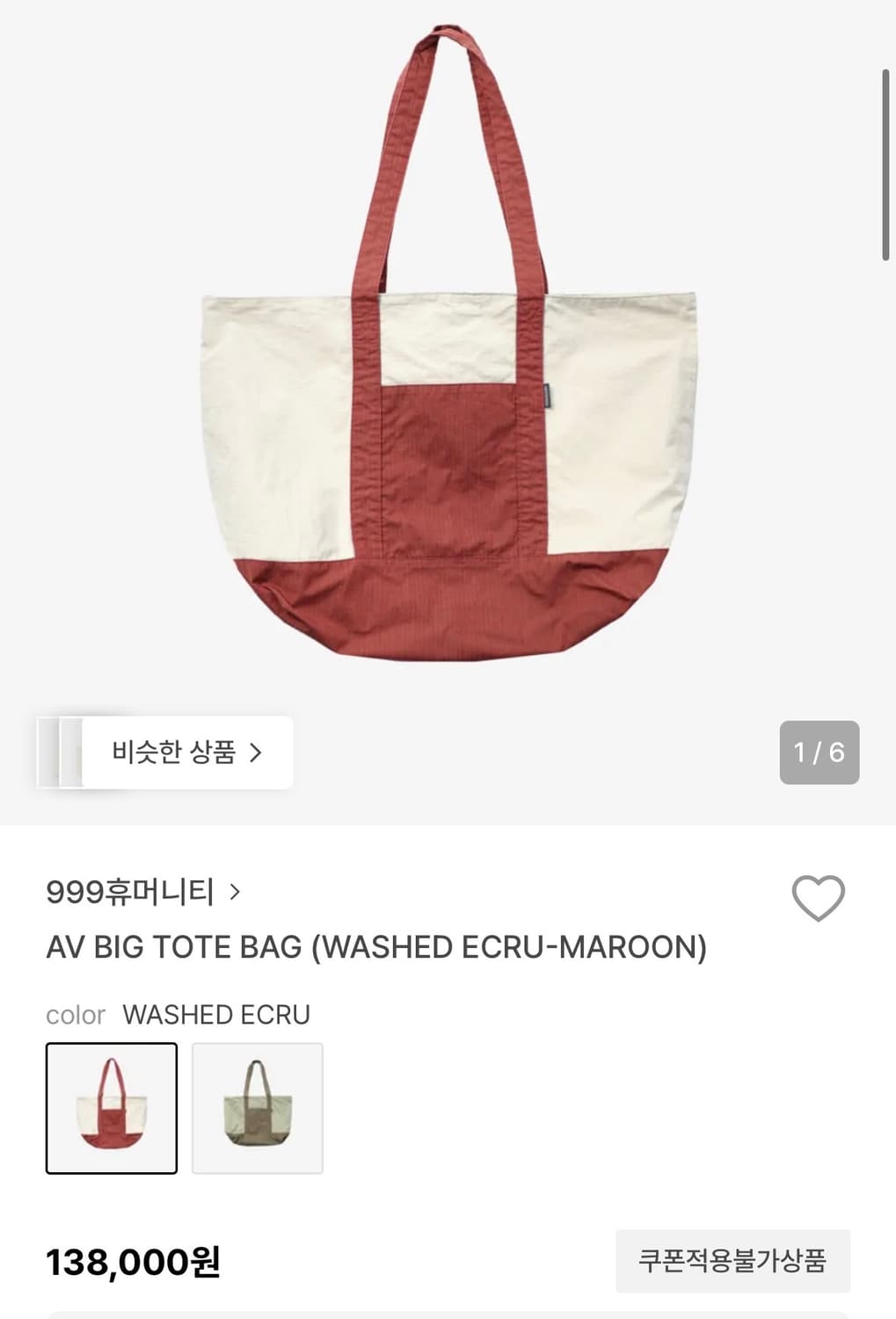Screen dimensions: 896x1319
Task: Click the AV BIG TOTE BAG title
Action: (376, 946)
